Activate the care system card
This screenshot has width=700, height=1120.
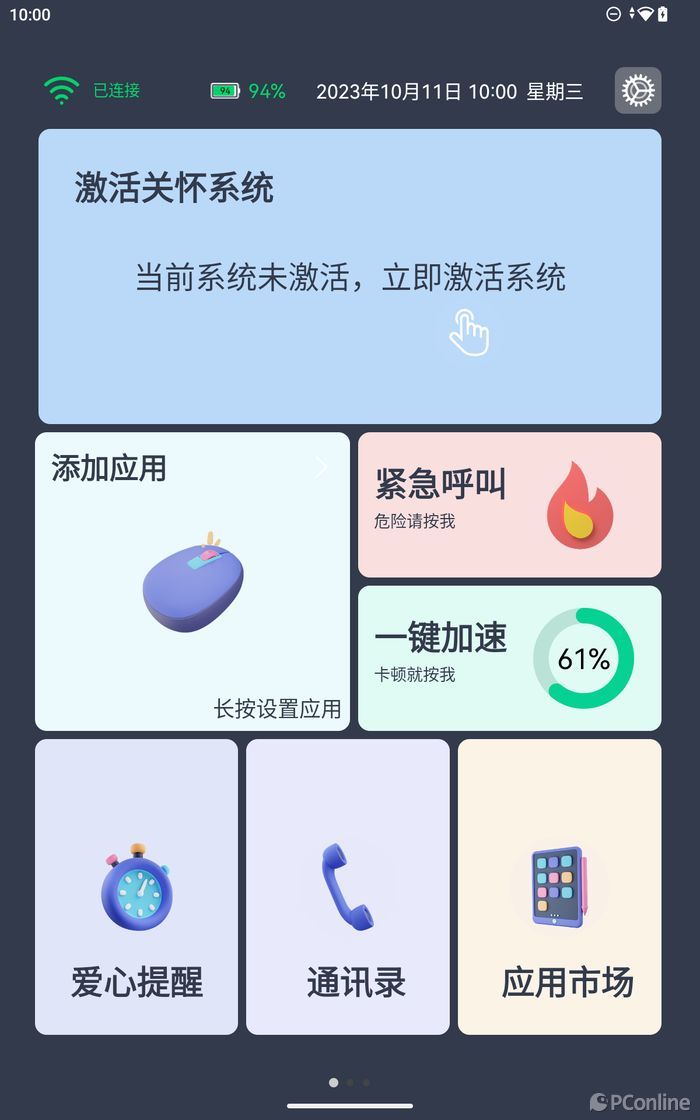tap(350, 276)
